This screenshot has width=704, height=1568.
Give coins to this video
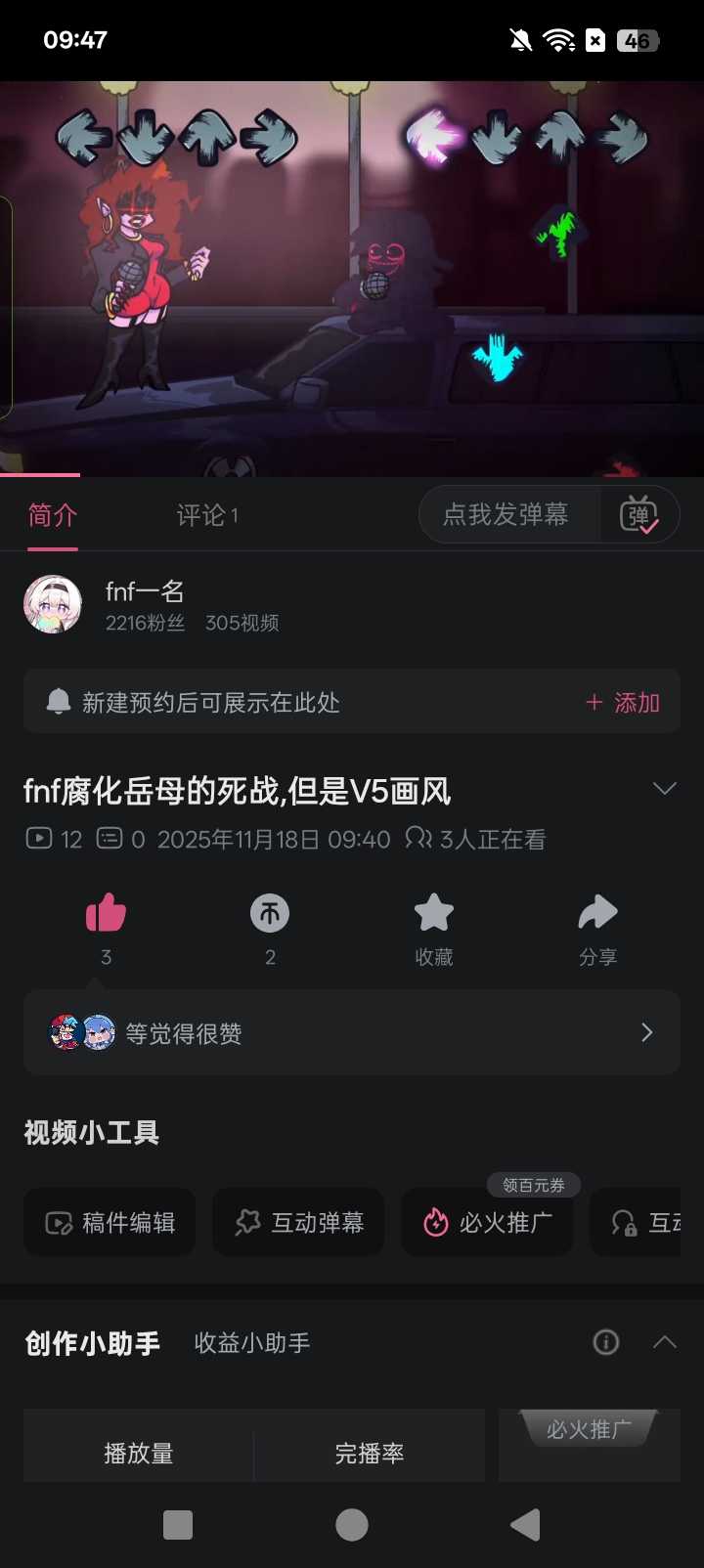(270, 915)
